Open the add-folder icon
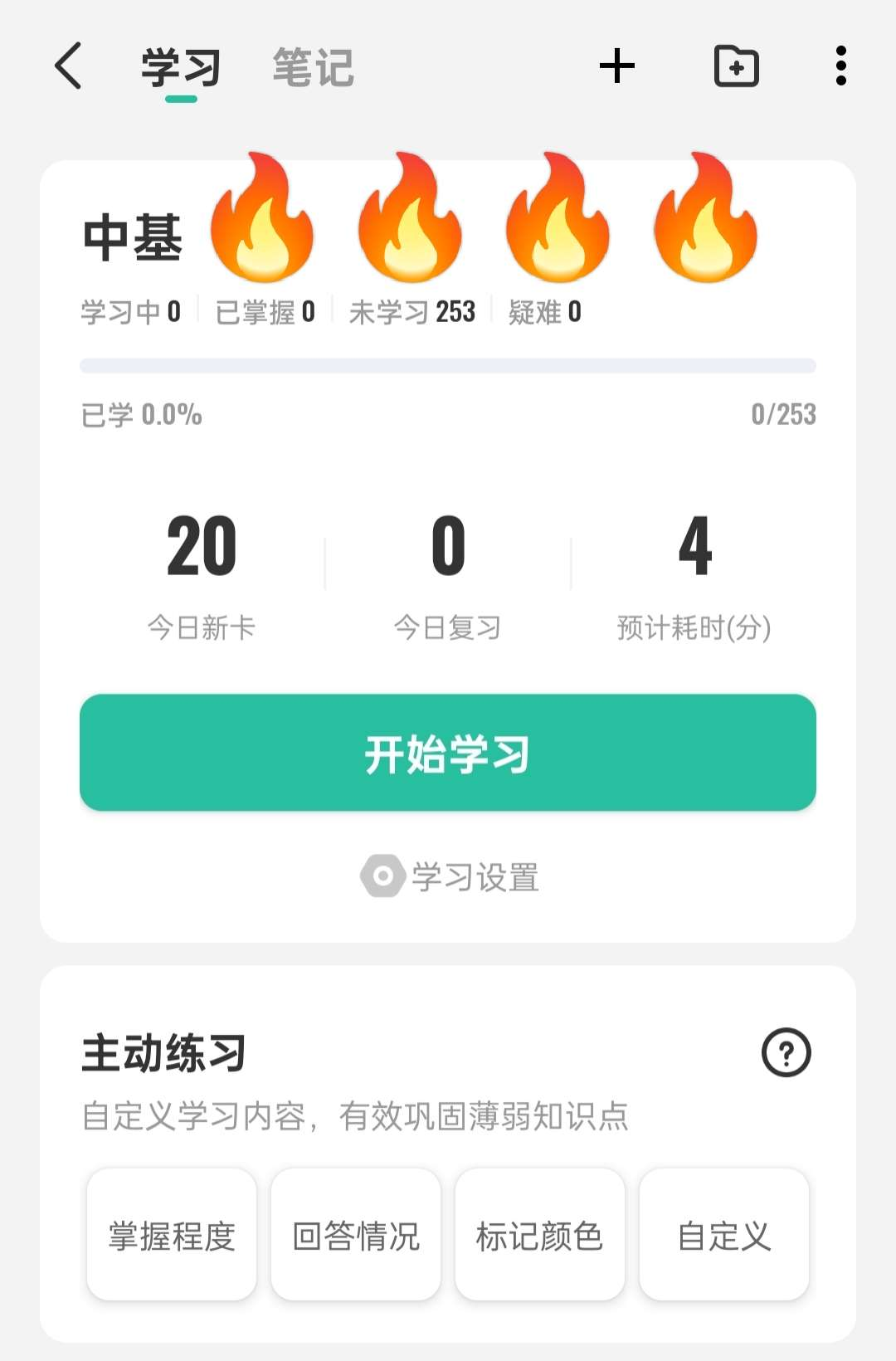This screenshot has height=1361, width=896. tap(737, 66)
